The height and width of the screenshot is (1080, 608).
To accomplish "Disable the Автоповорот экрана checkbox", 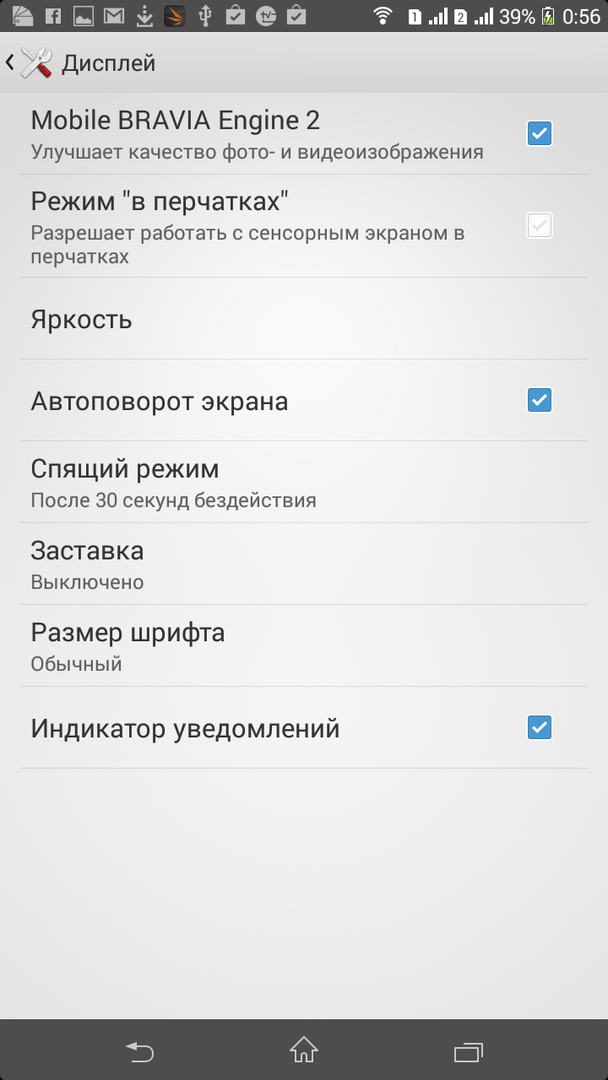I will [x=539, y=401].
